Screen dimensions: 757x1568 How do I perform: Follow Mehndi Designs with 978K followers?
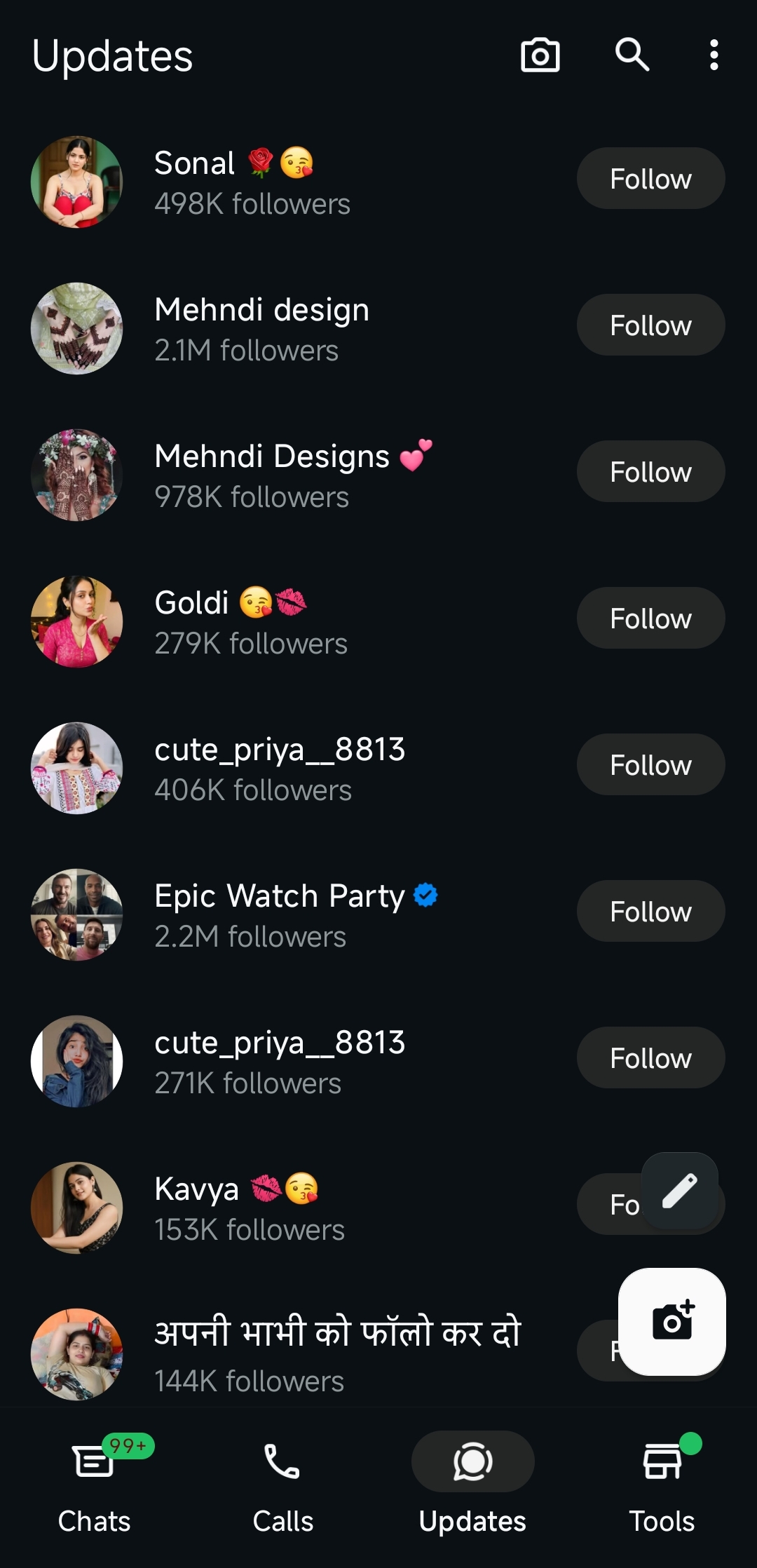650,472
